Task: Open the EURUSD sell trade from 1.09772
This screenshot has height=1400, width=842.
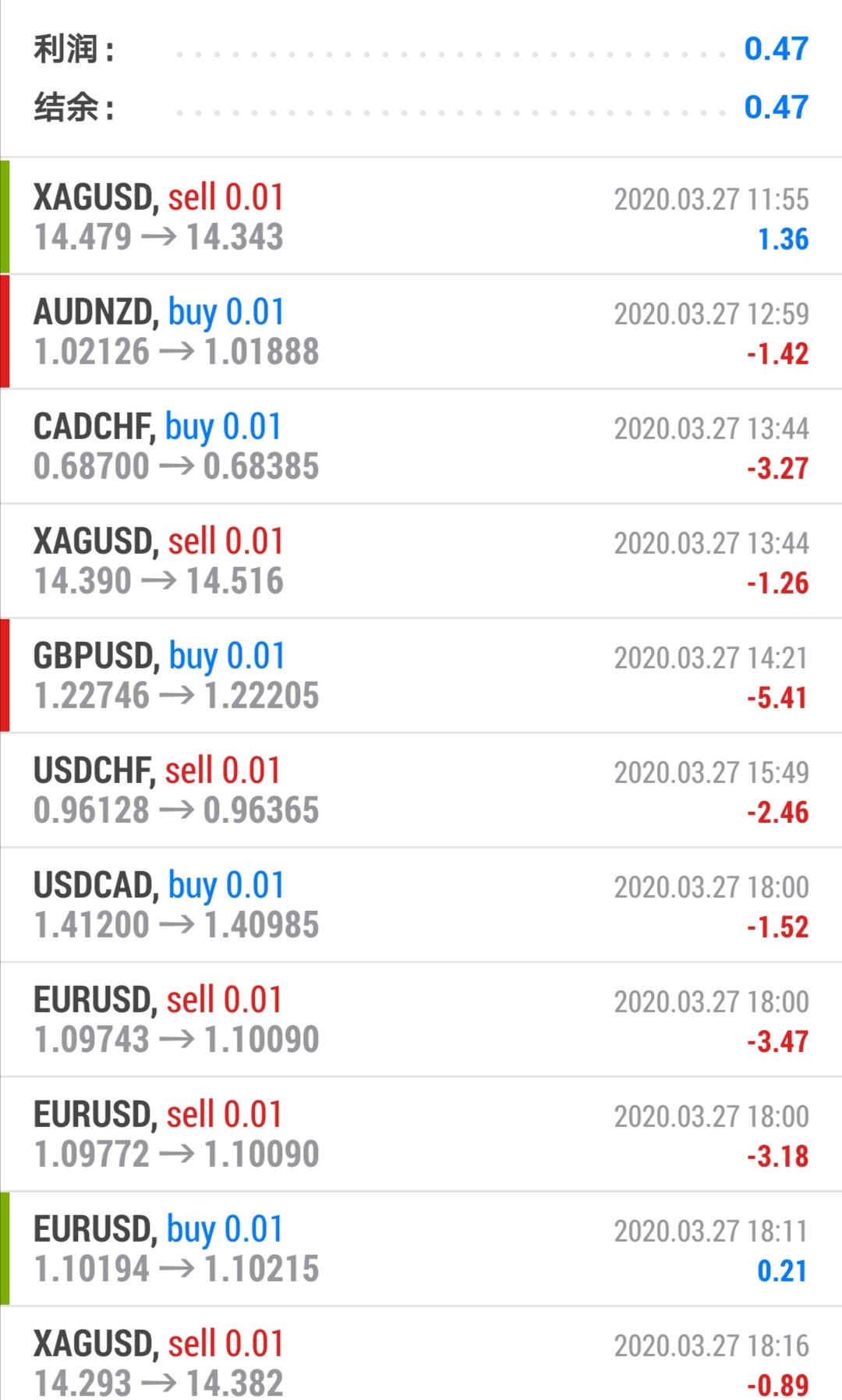Action: coord(421,1134)
